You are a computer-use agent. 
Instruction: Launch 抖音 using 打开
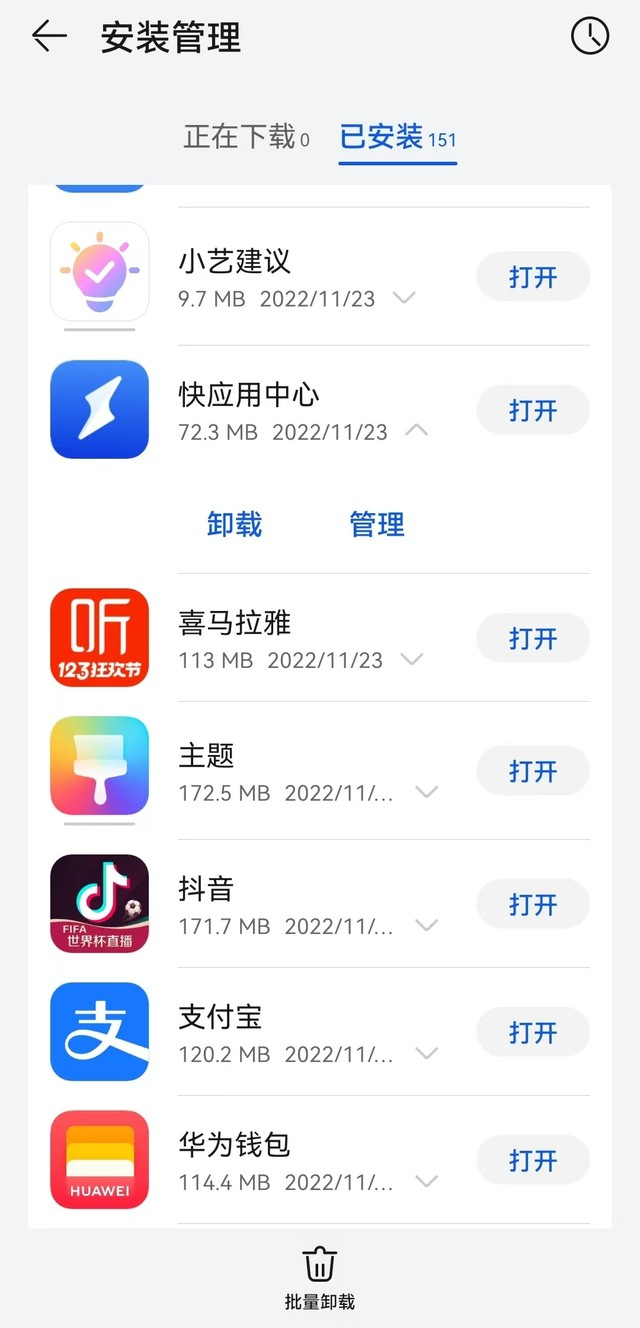coord(533,904)
